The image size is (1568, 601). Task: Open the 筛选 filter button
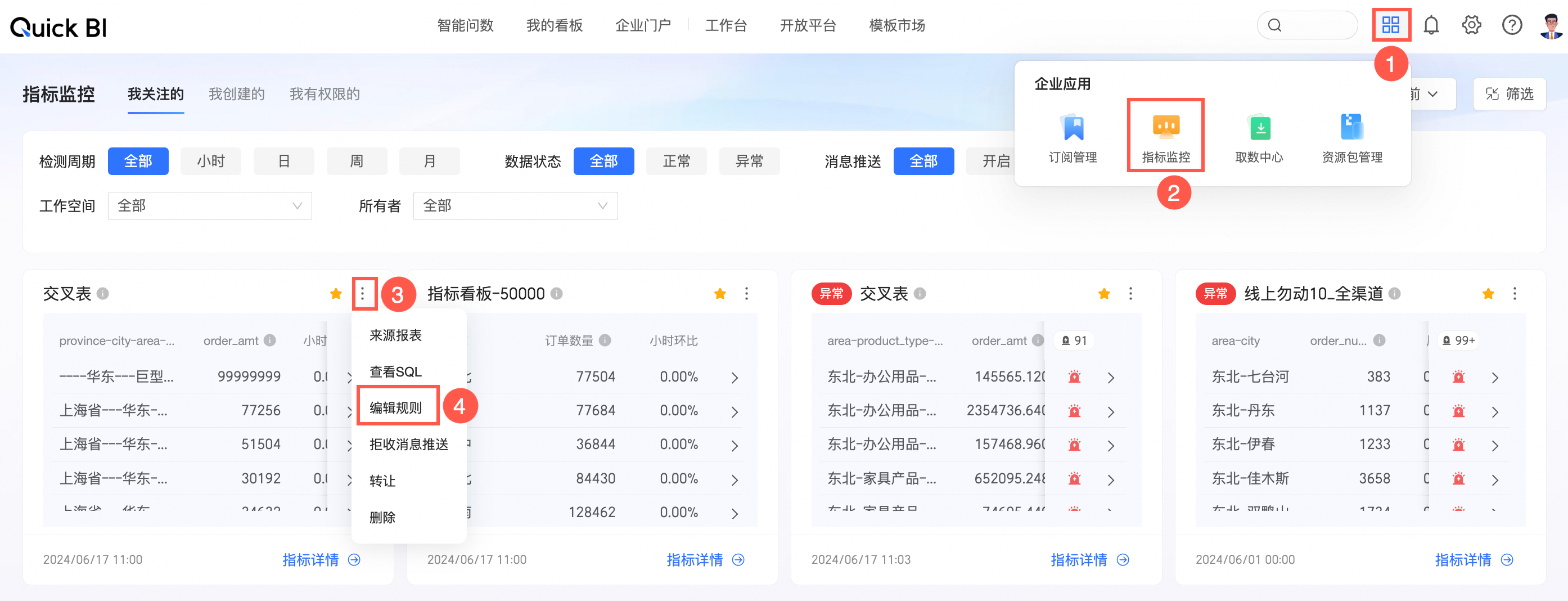1509,95
